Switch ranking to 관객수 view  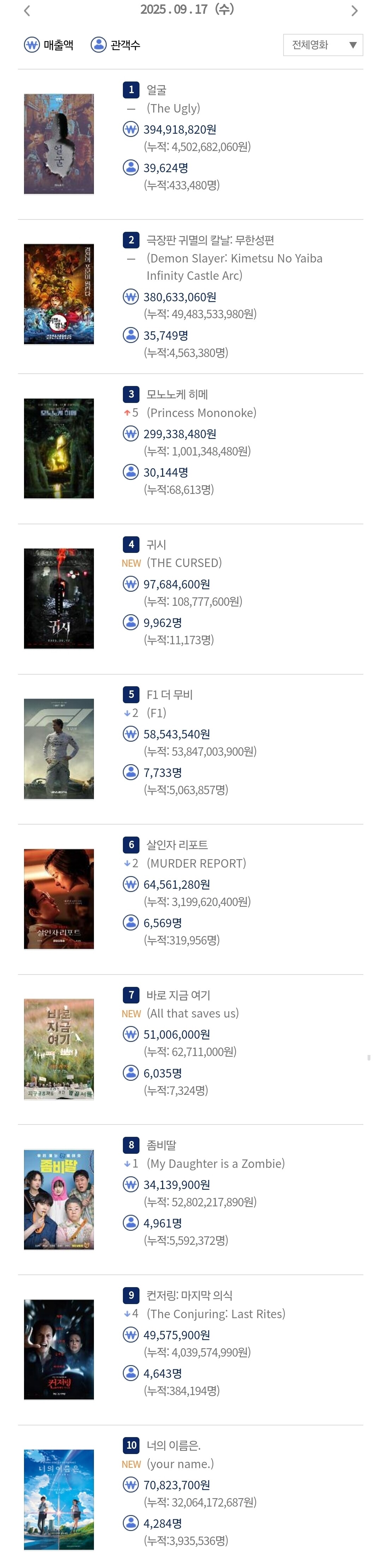click(x=115, y=45)
